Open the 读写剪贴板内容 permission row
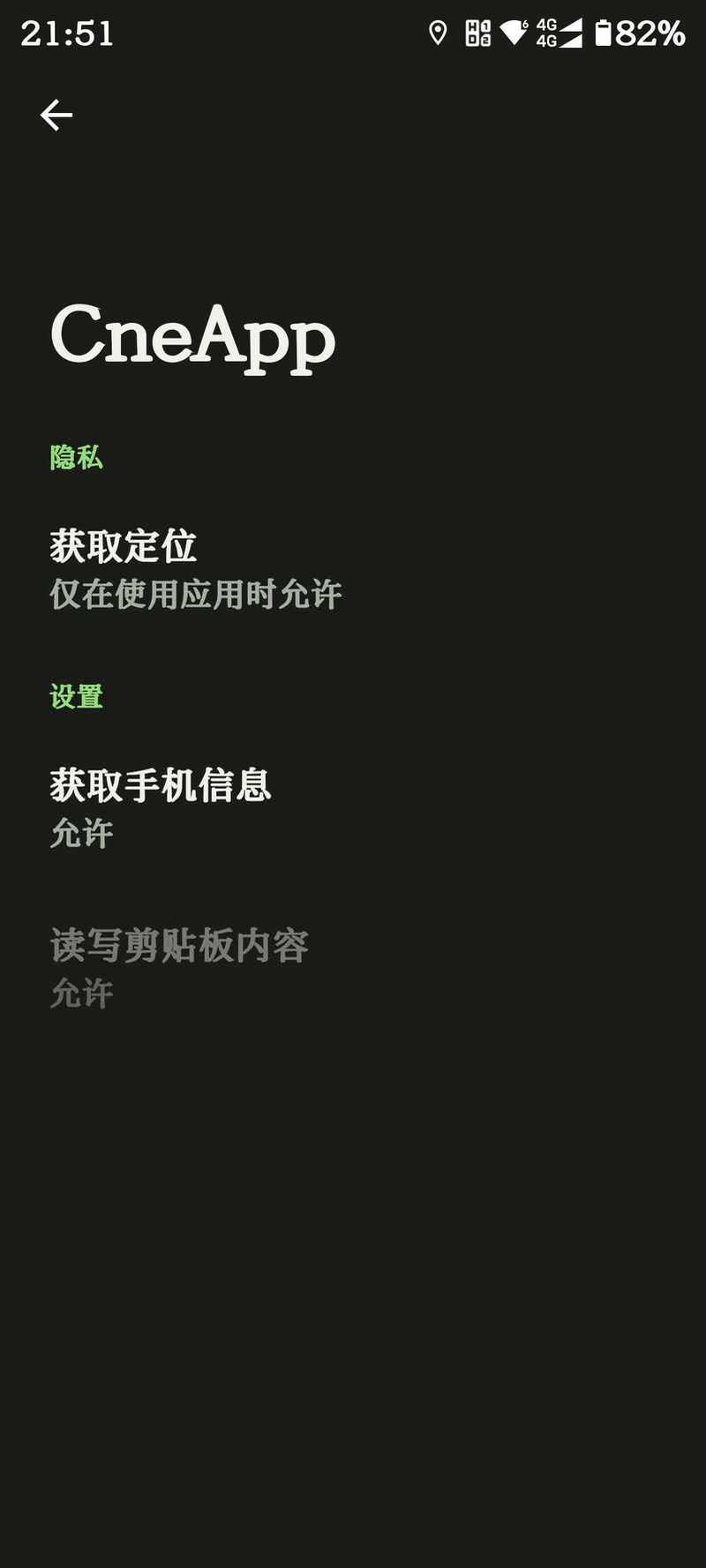Viewport: 706px width, 1568px height. [353, 968]
